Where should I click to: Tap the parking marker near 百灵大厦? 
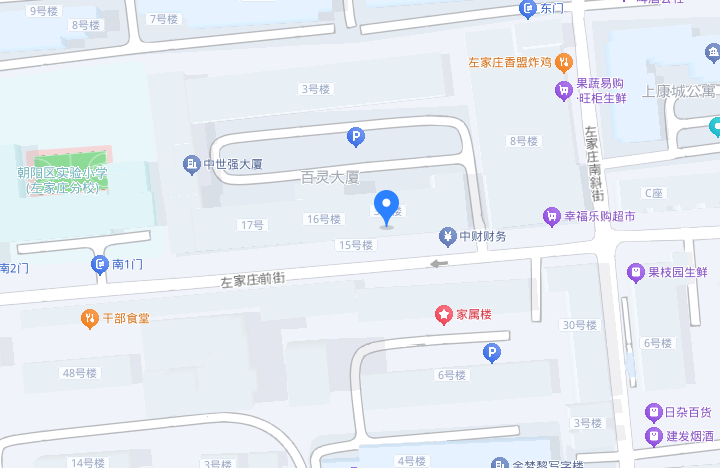354,136
